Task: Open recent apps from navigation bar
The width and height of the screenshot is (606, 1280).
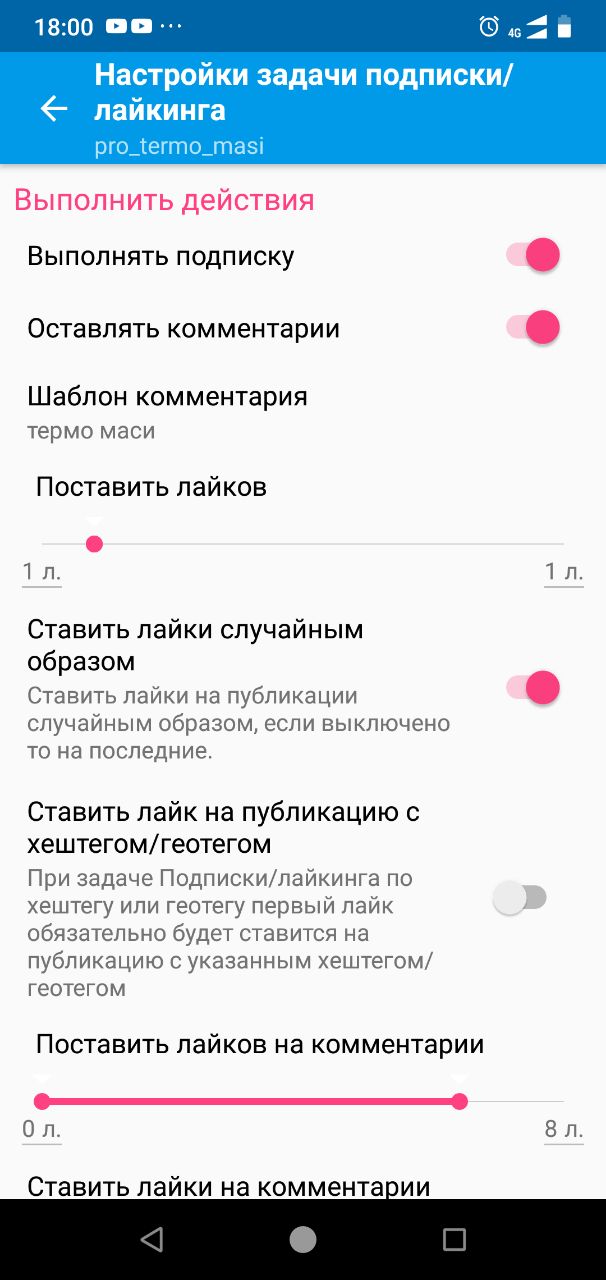Action: click(454, 1240)
